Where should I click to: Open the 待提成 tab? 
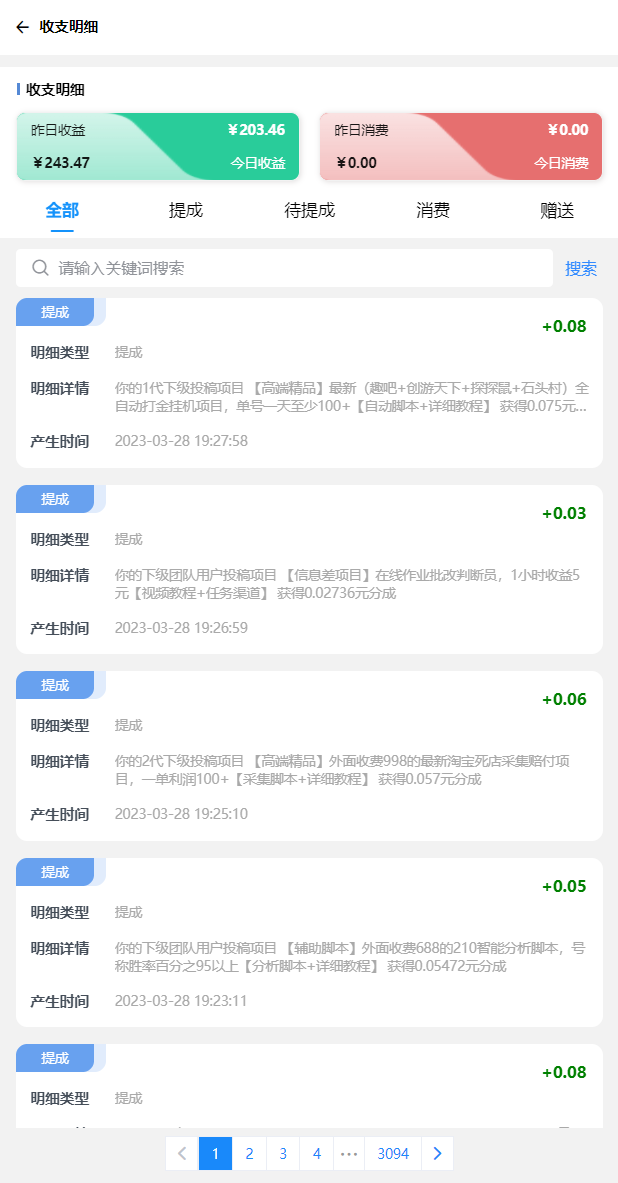(x=310, y=211)
